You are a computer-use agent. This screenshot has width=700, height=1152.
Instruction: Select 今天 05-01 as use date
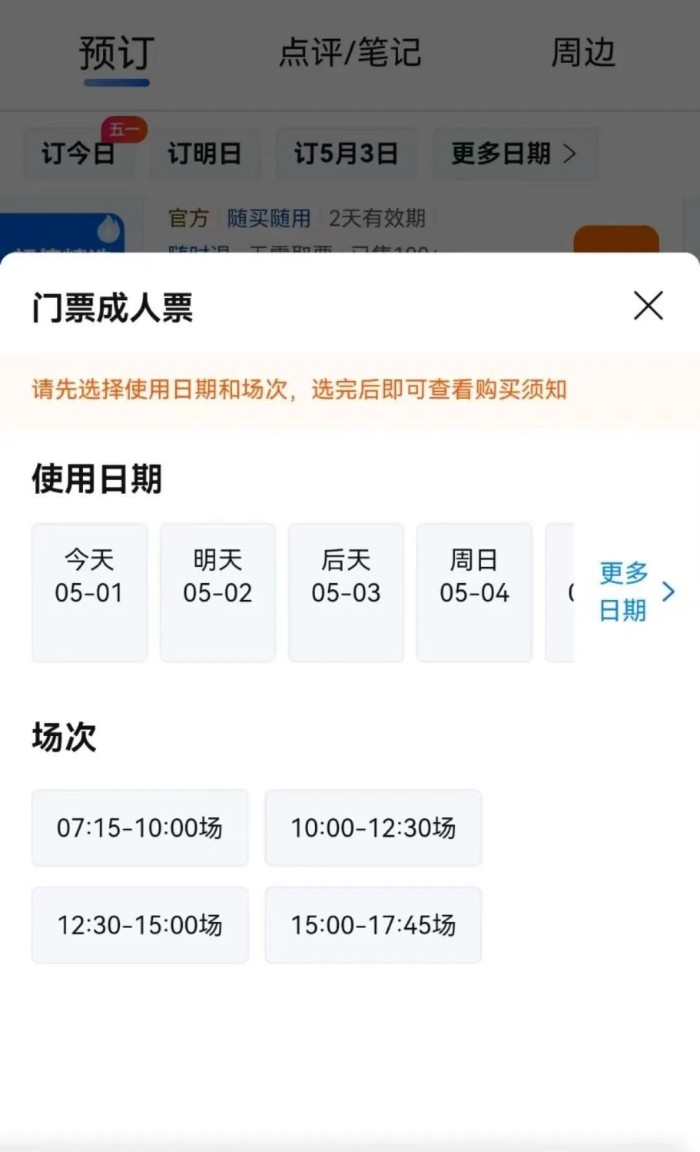[89, 592]
